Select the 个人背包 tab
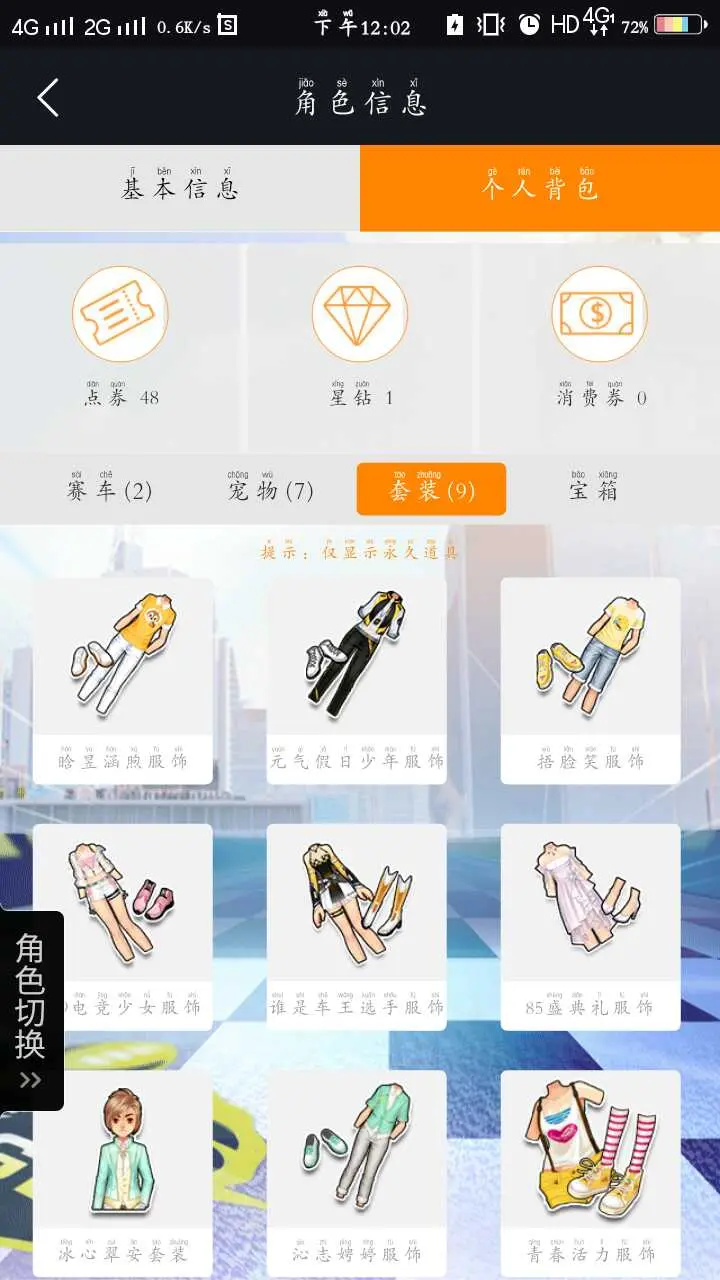The width and height of the screenshot is (720, 1280). pos(540,188)
